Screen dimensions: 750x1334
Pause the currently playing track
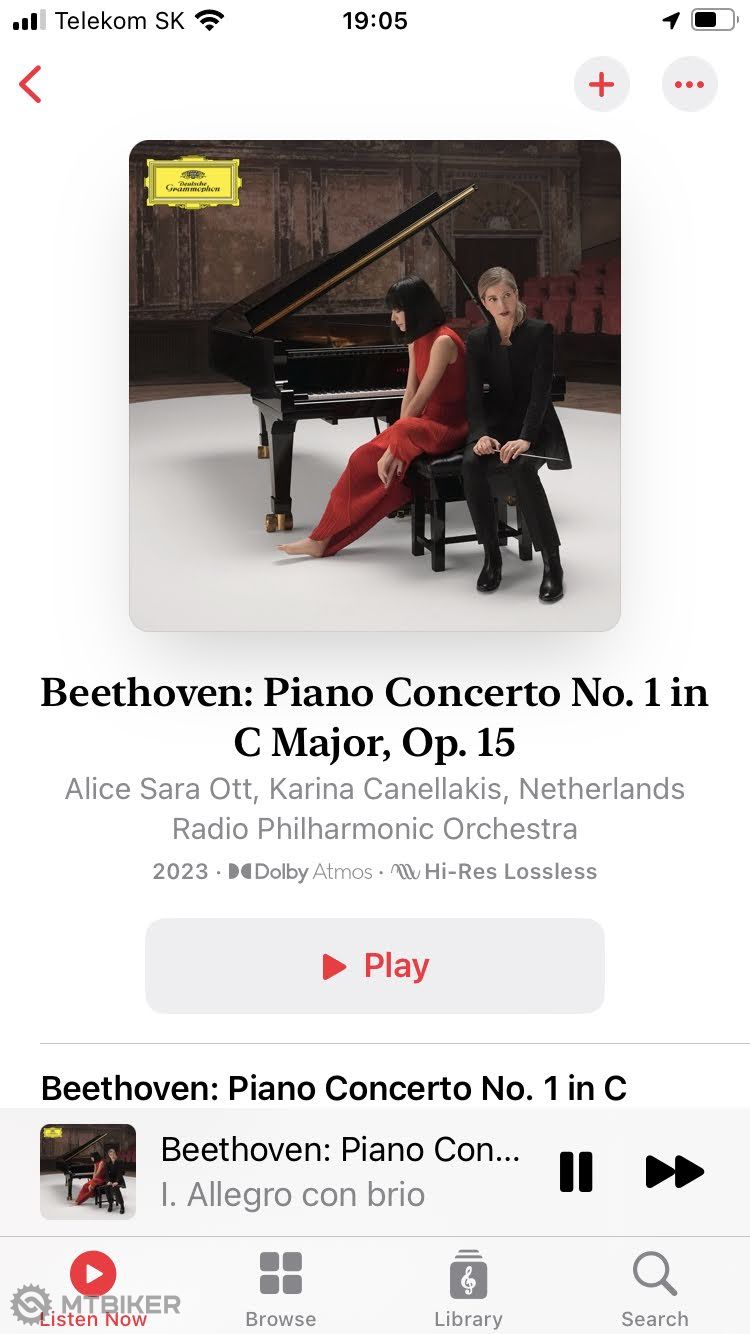pyautogui.click(x=576, y=1171)
